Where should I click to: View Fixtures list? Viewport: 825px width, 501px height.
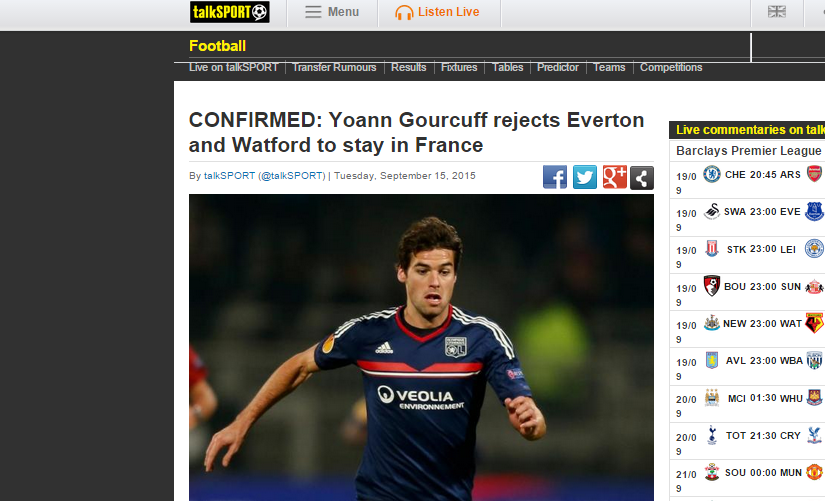[459, 67]
